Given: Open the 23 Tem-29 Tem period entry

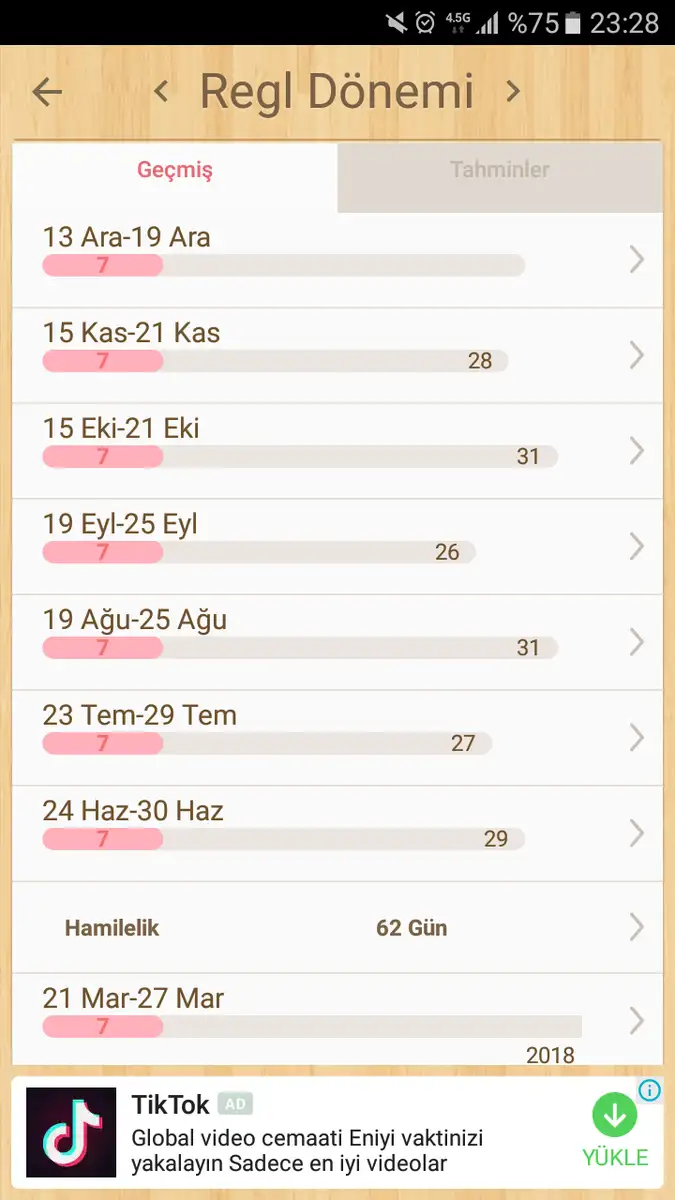Looking at the screenshot, I should pyautogui.click(x=337, y=738).
